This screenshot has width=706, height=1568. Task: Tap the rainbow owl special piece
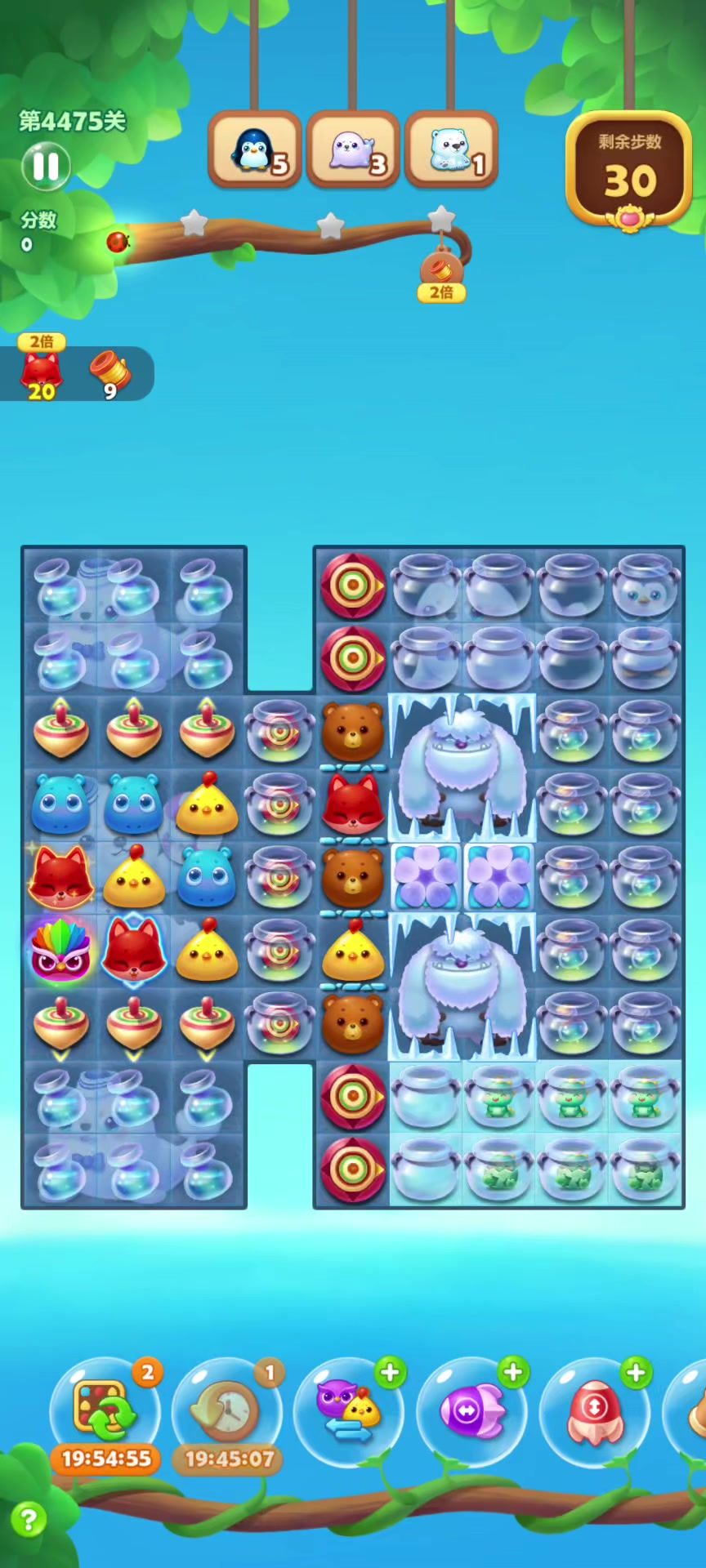click(x=60, y=950)
